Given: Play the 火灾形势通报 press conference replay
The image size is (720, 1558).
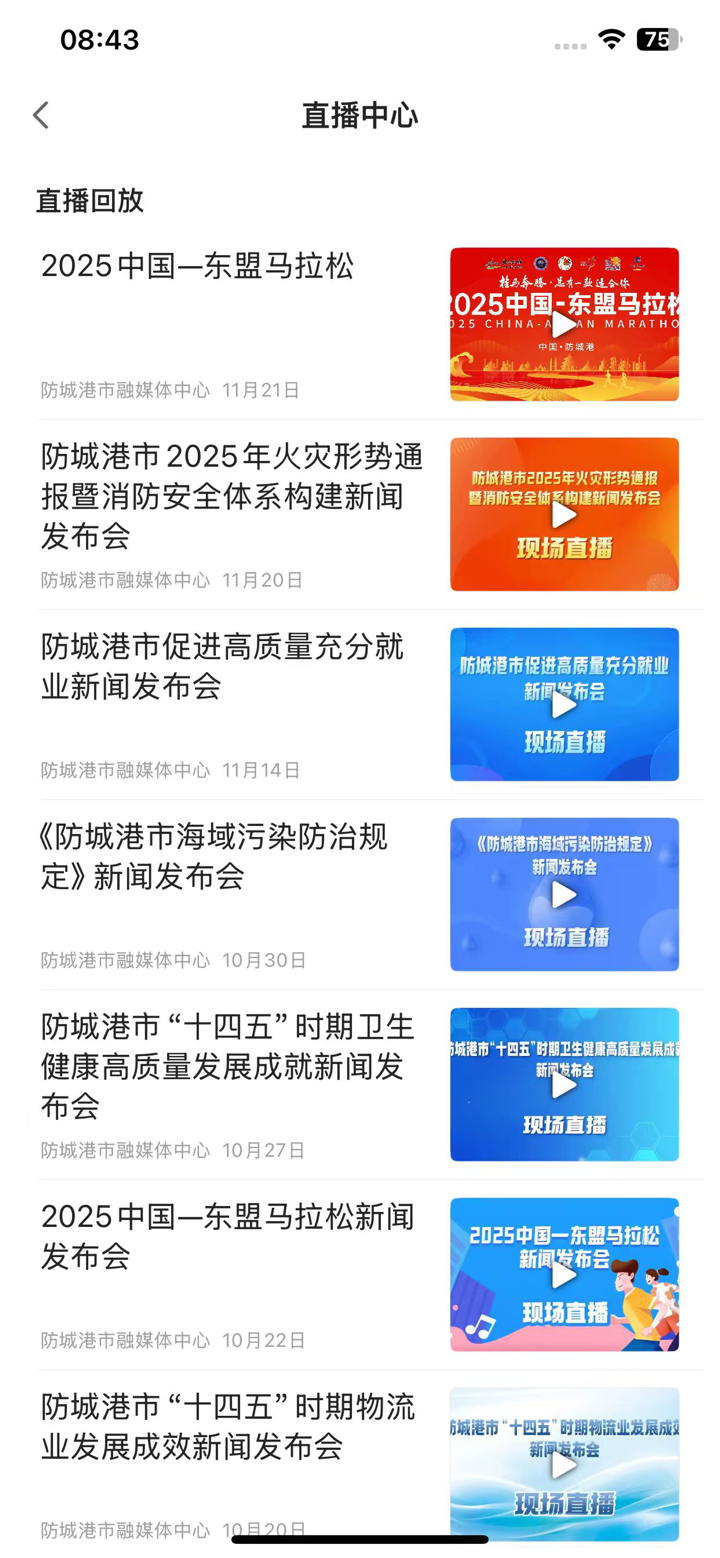Looking at the screenshot, I should pos(564,514).
